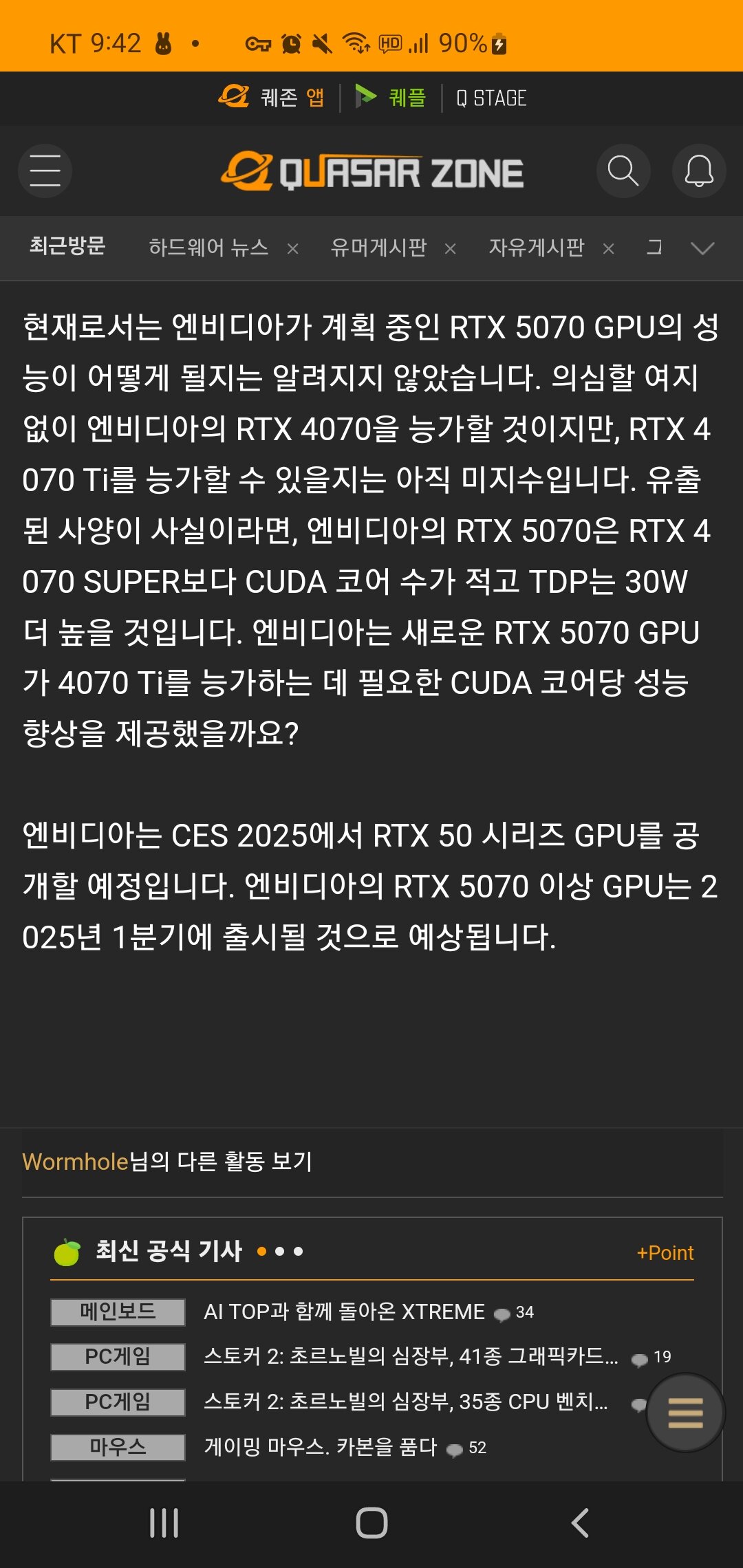
Task: Open the floating quick menu button
Action: (x=685, y=1413)
